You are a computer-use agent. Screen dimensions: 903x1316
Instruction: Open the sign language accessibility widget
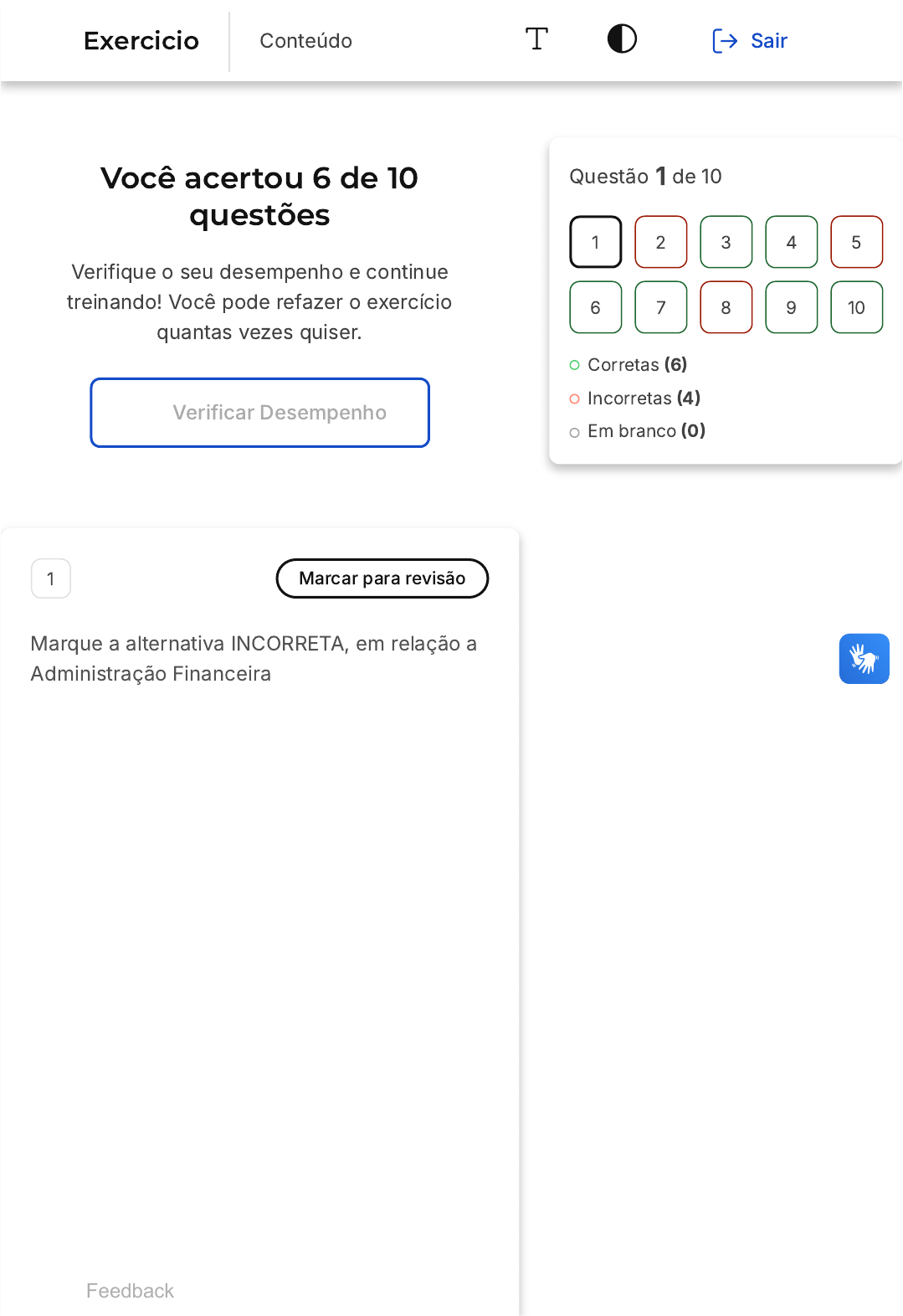click(865, 659)
